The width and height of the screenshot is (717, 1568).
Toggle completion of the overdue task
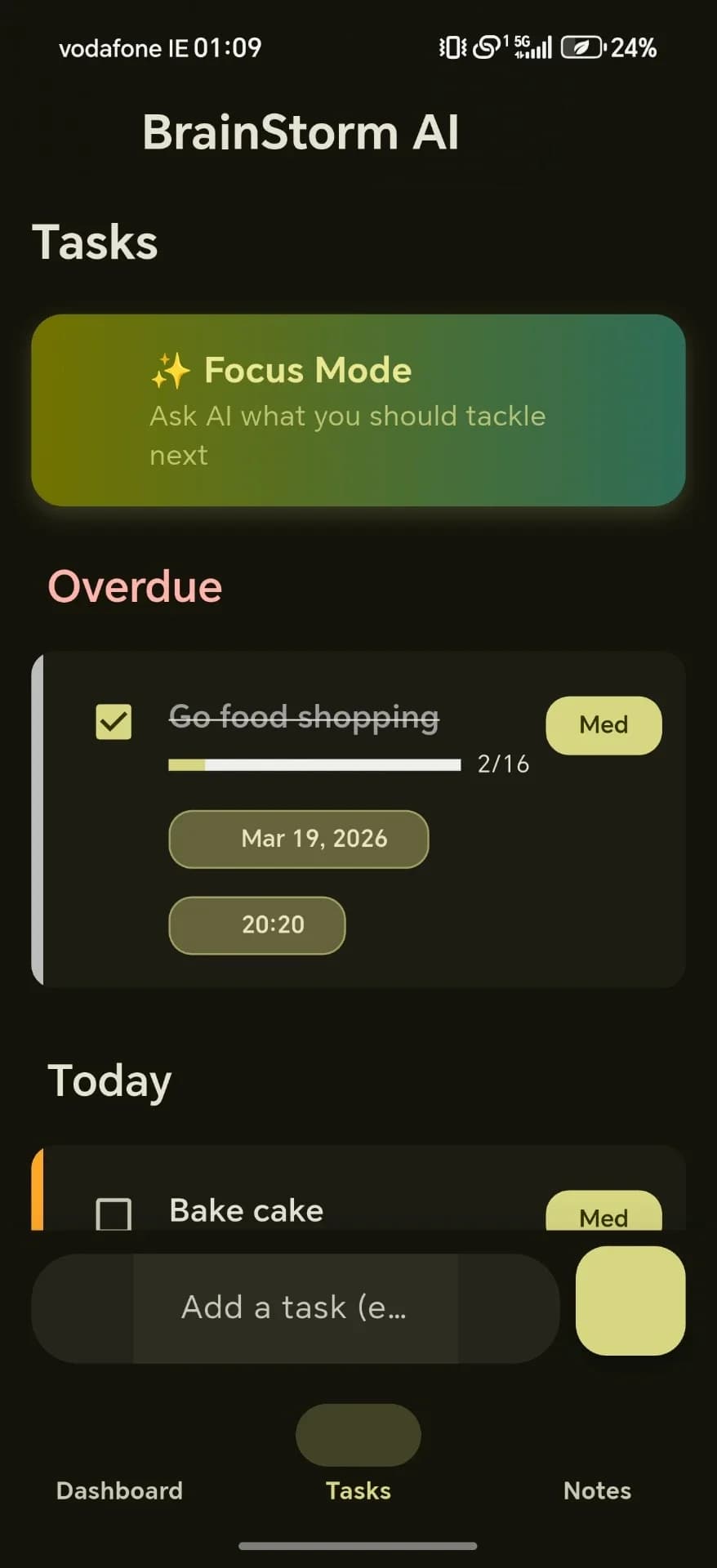click(113, 721)
